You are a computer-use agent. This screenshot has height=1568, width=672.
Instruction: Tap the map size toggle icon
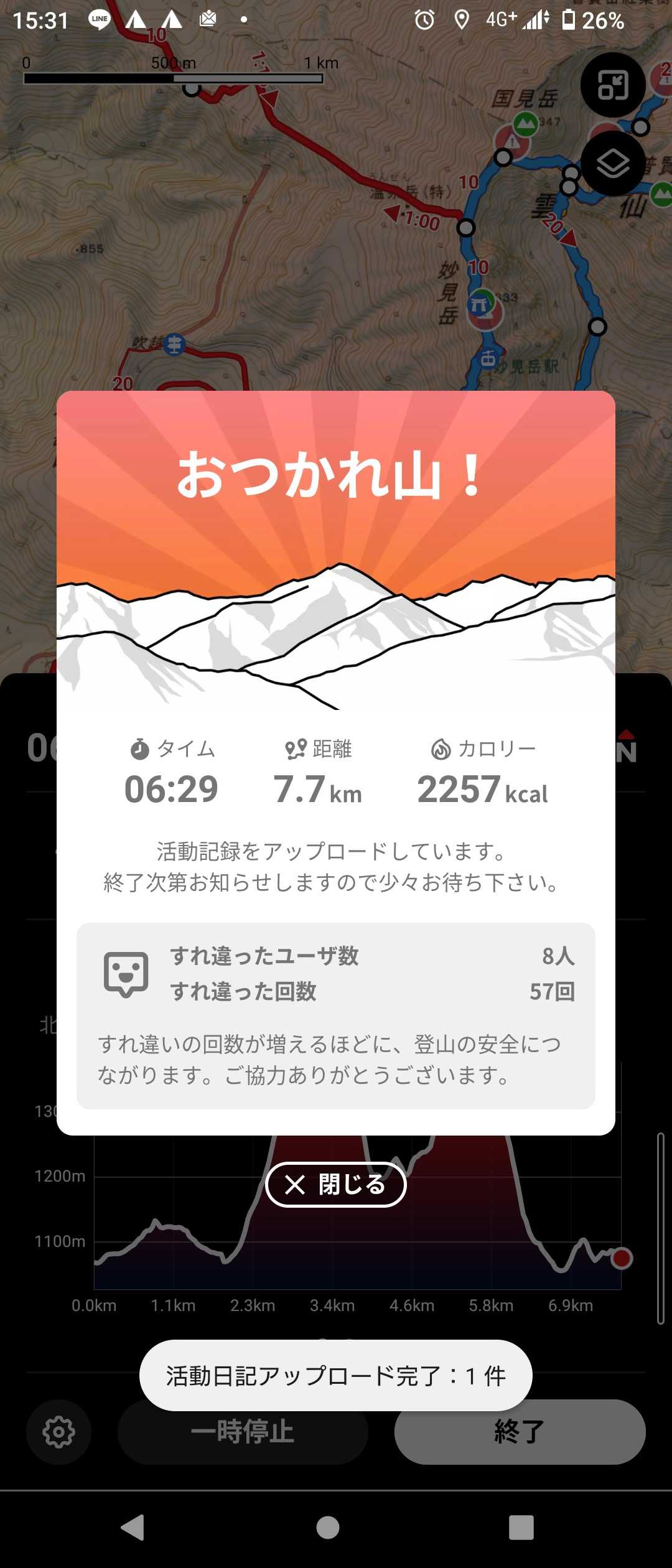(613, 85)
